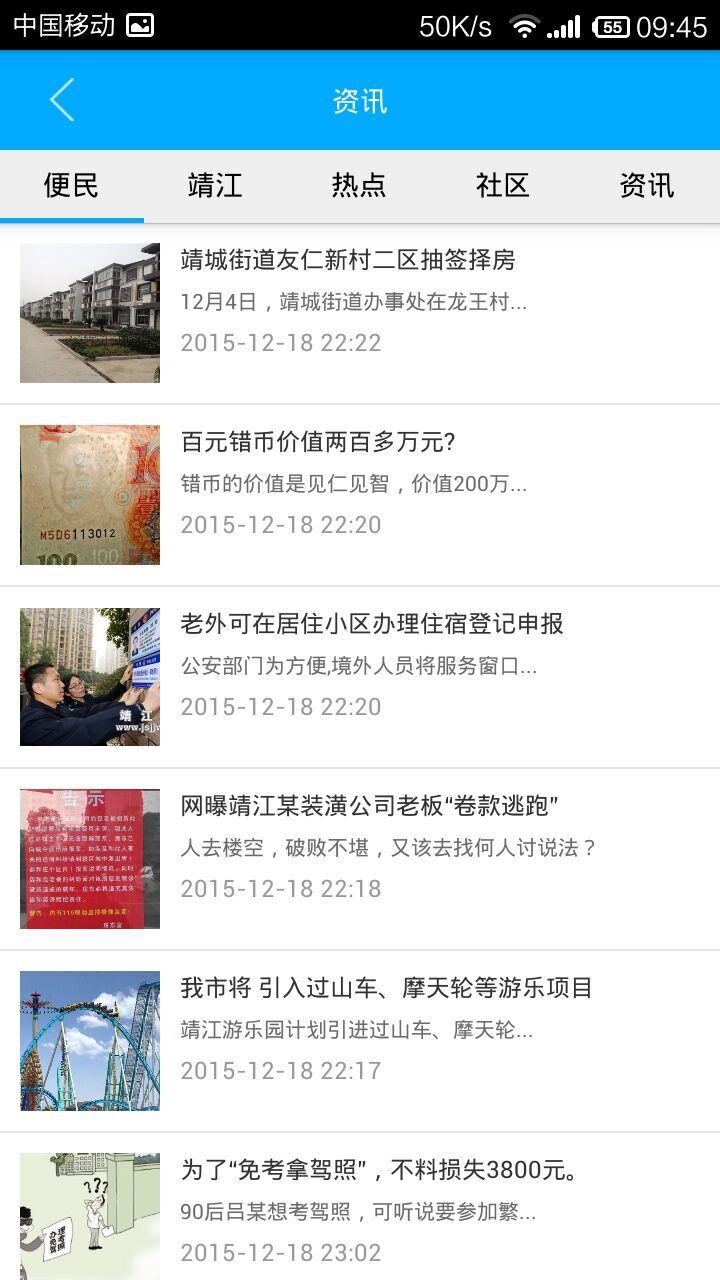Switch to the 靖江 tab
720x1280 pixels.
[215, 186]
